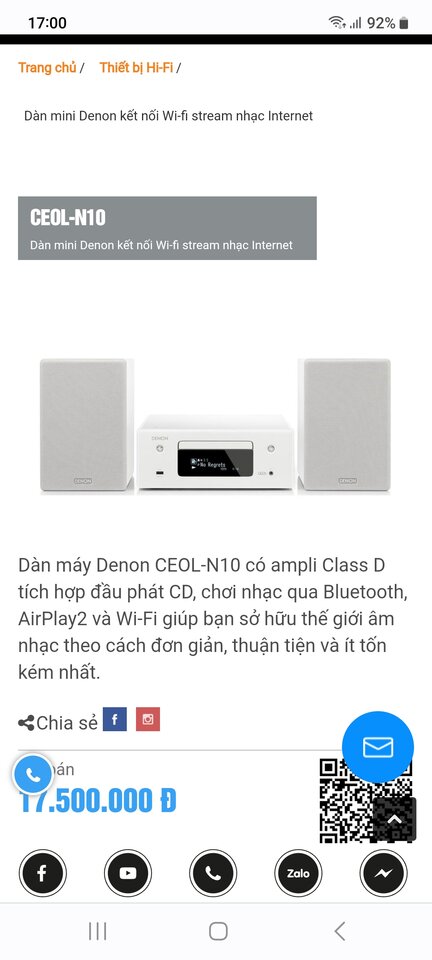Call the store from the bottom bar
Screen dimensions: 432x960
tap(213, 874)
